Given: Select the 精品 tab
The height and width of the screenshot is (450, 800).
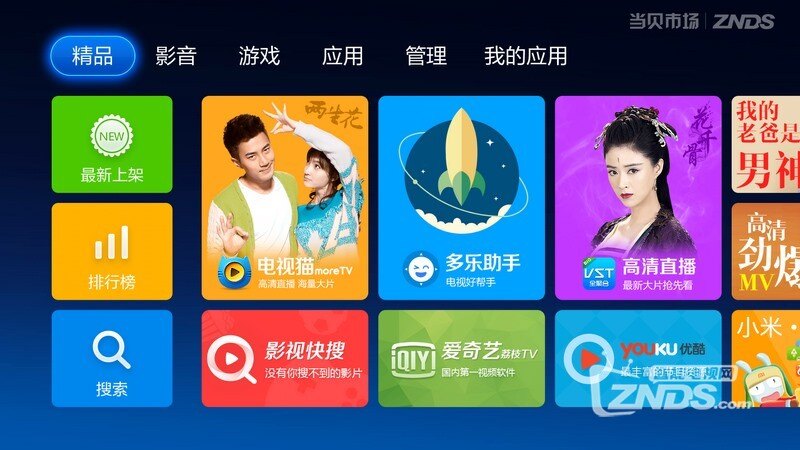Looking at the screenshot, I should click(x=92, y=56).
